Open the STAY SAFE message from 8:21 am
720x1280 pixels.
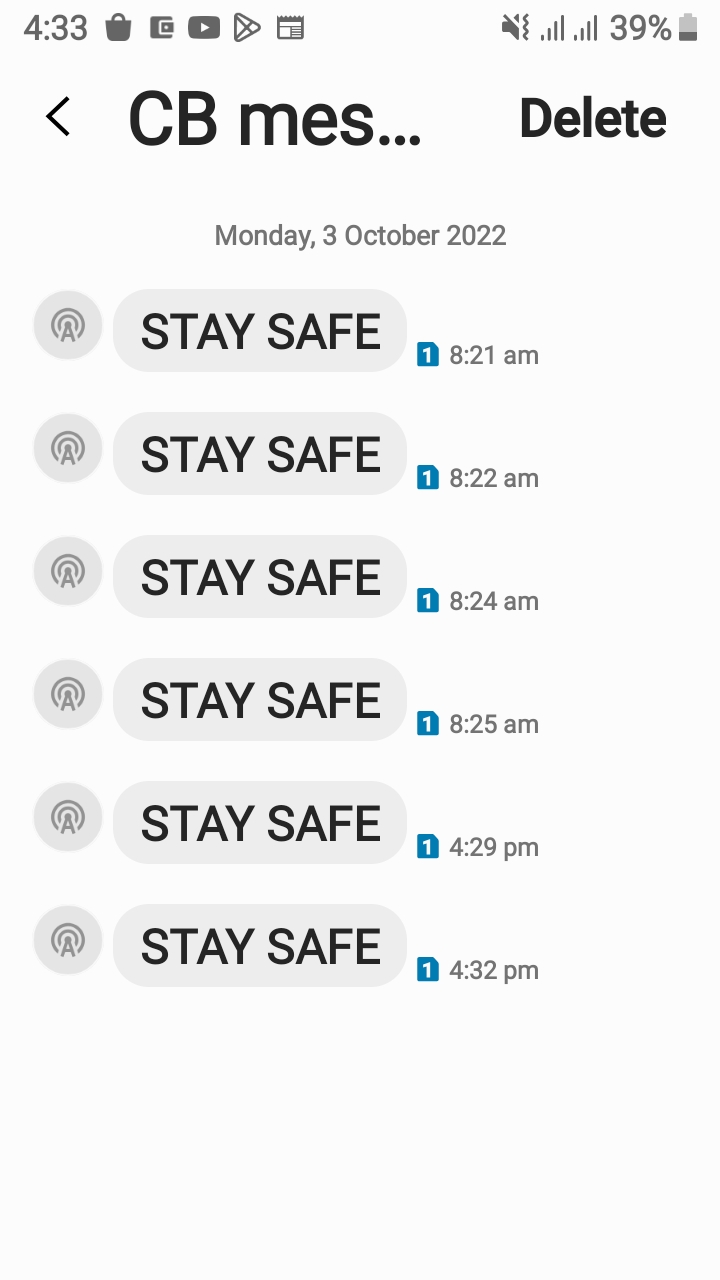[x=260, y=331]
